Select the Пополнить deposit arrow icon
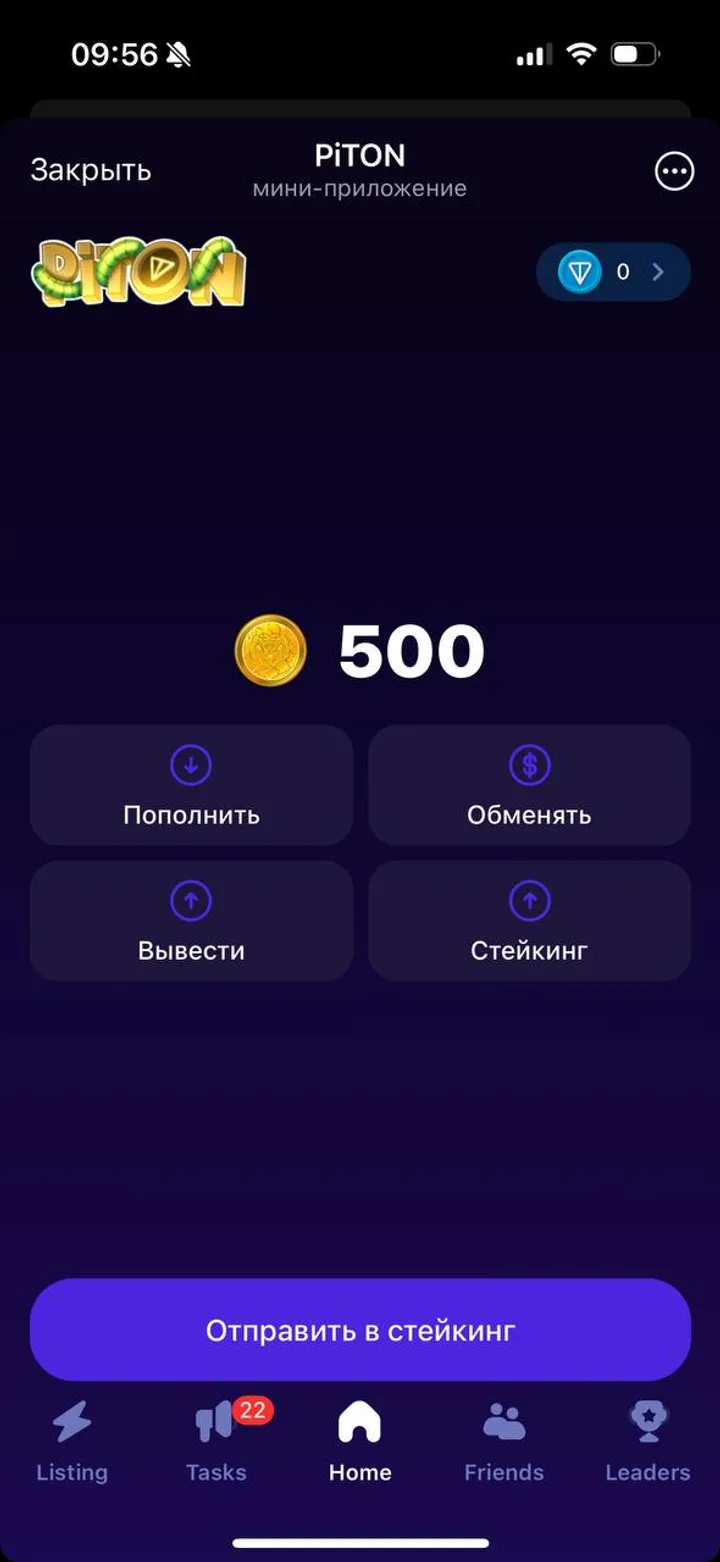 click(x=190, y=763)
